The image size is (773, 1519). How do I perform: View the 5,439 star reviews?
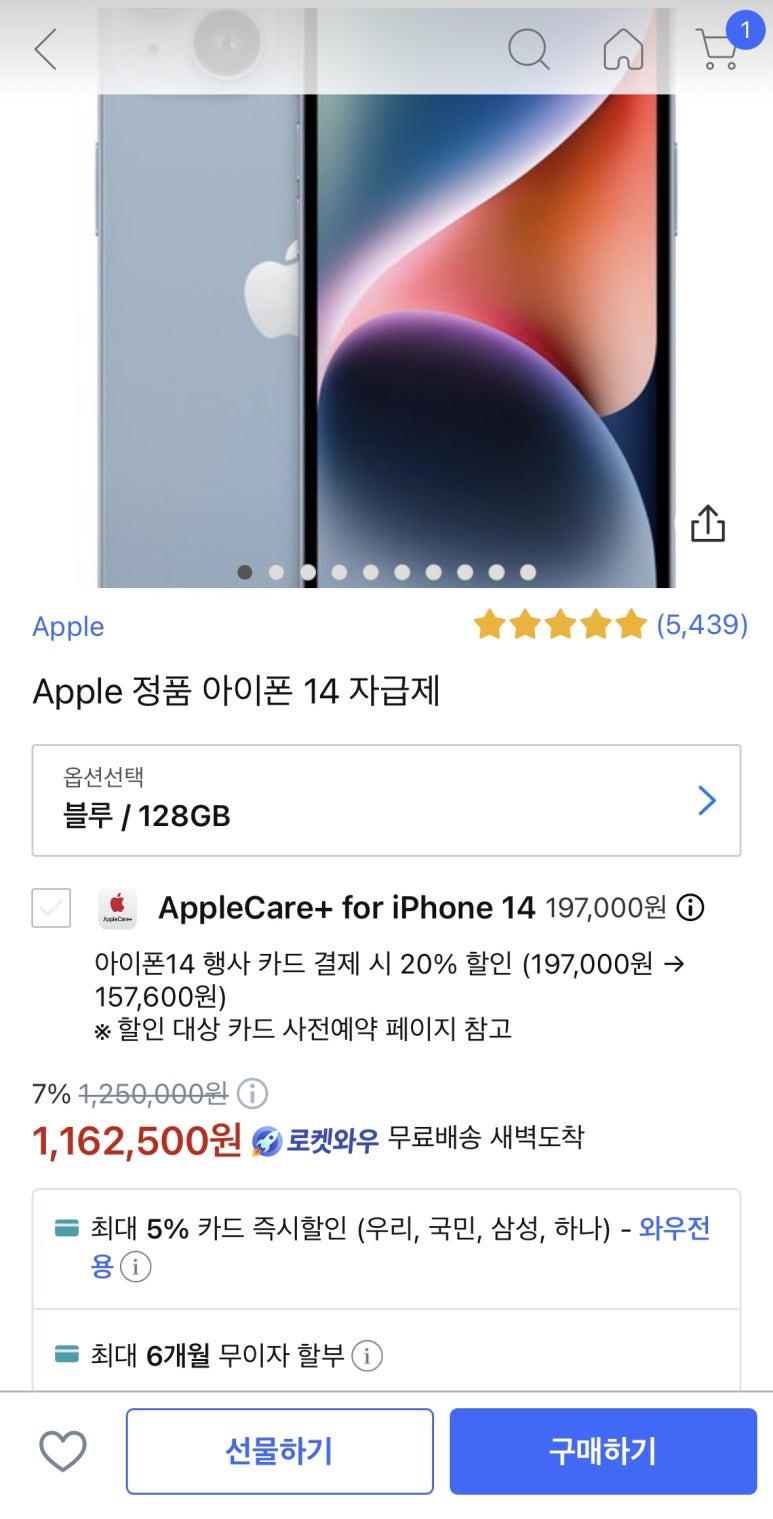(x=611, y=626)
